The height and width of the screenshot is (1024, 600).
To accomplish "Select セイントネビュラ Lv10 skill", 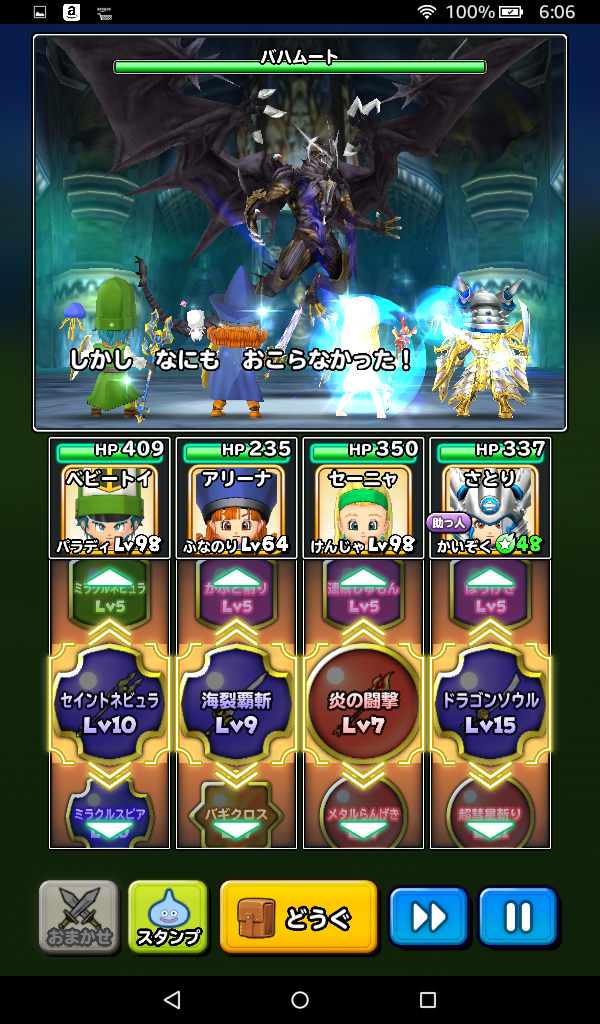I will pyautogui.click(x=110, y=712).
